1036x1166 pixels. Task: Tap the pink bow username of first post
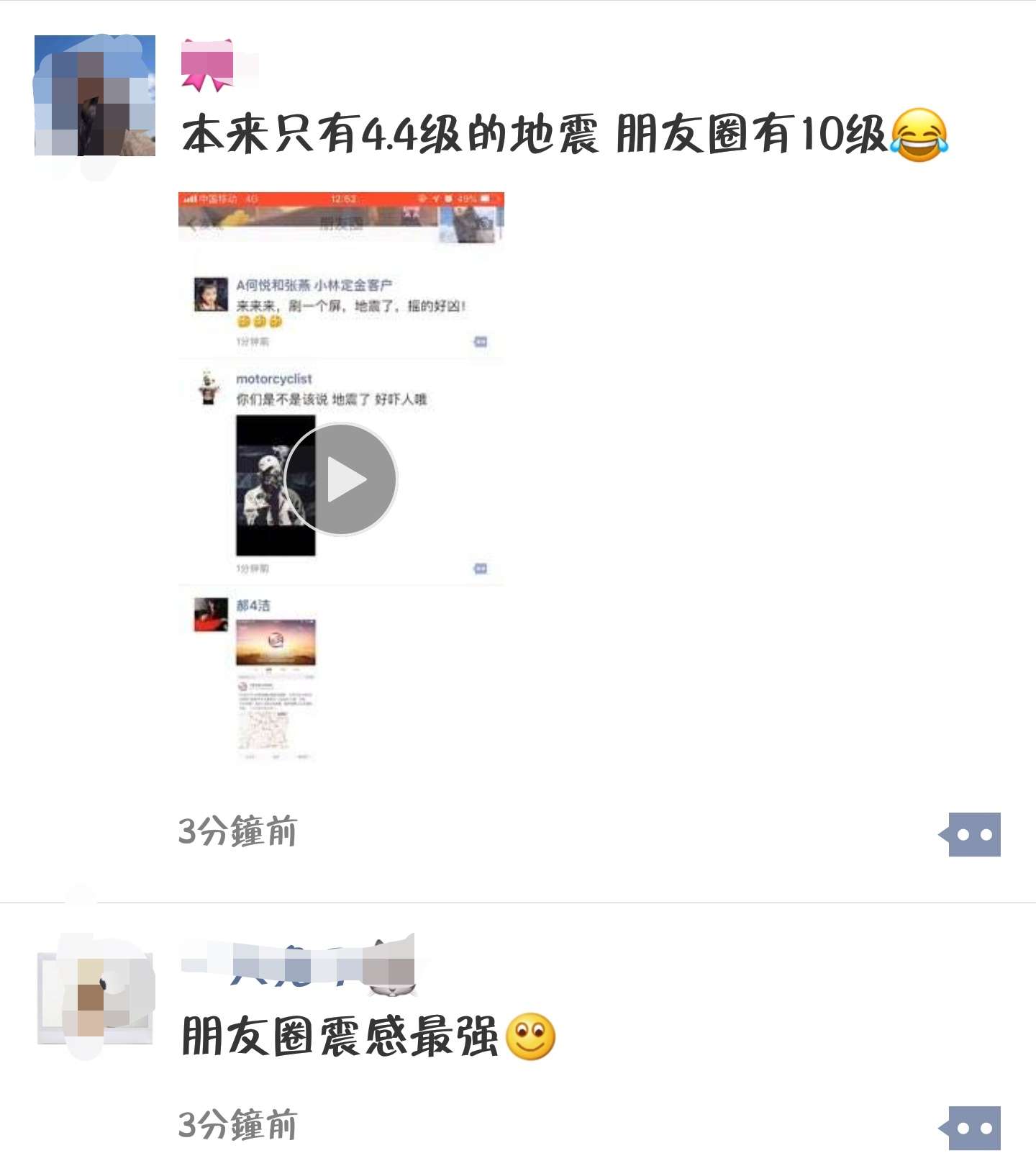[209, 65]
